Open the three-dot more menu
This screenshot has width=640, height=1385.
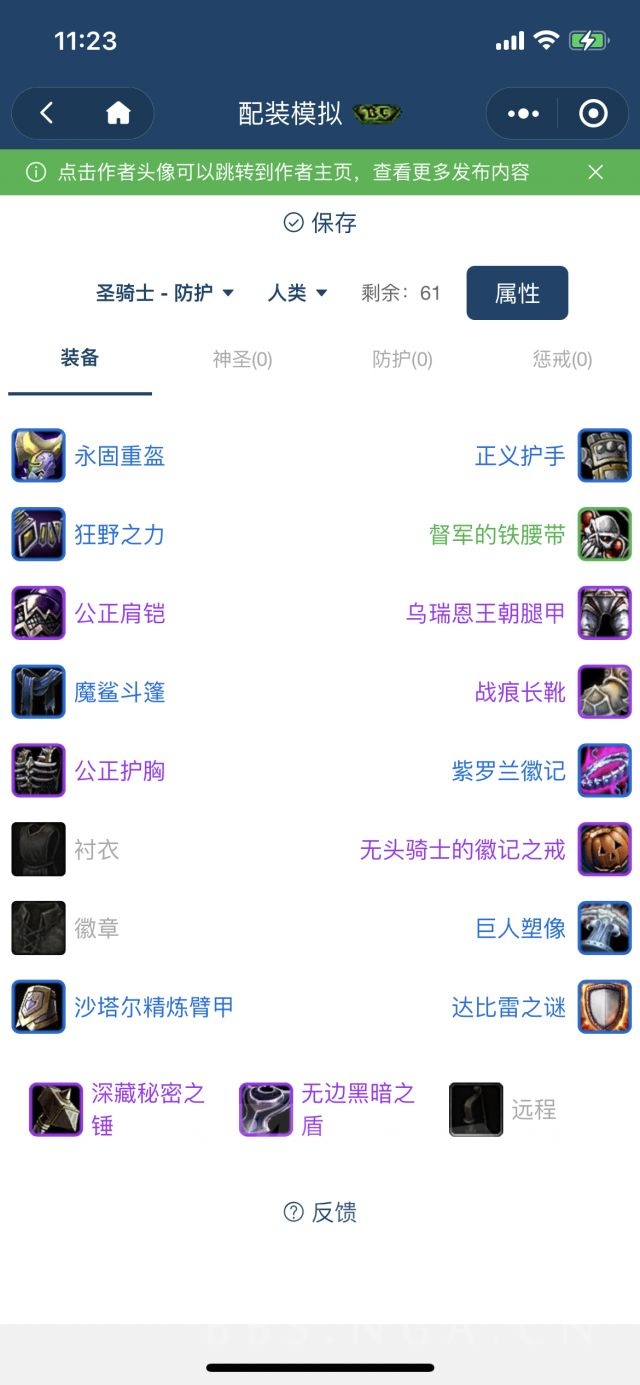coord(523,114)
